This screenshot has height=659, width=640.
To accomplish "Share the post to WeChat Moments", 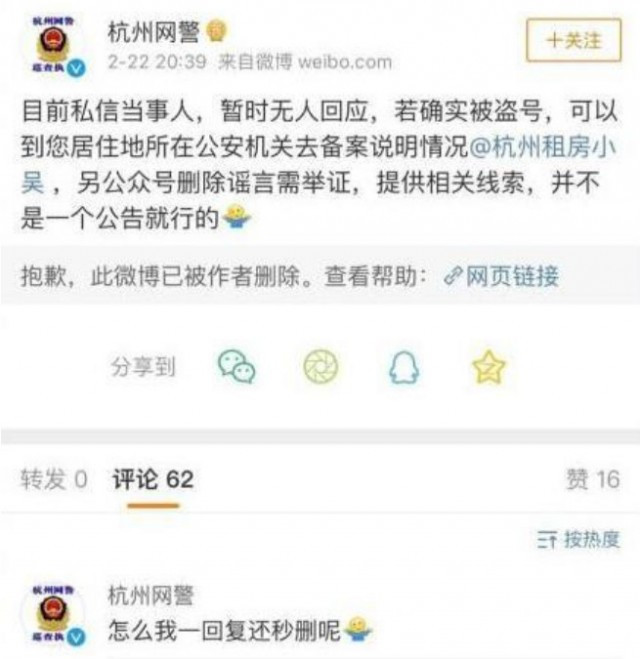I will point(320,367).
